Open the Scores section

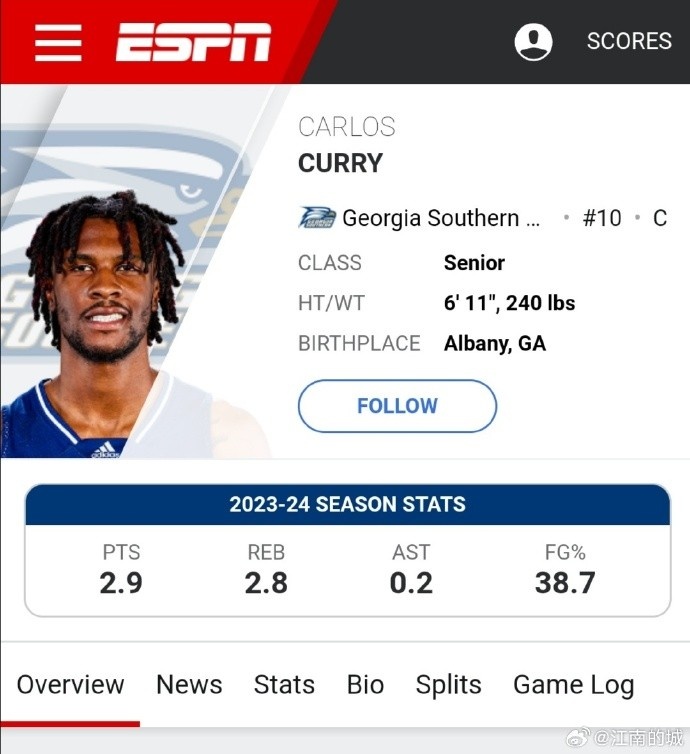tap(628, 42)
